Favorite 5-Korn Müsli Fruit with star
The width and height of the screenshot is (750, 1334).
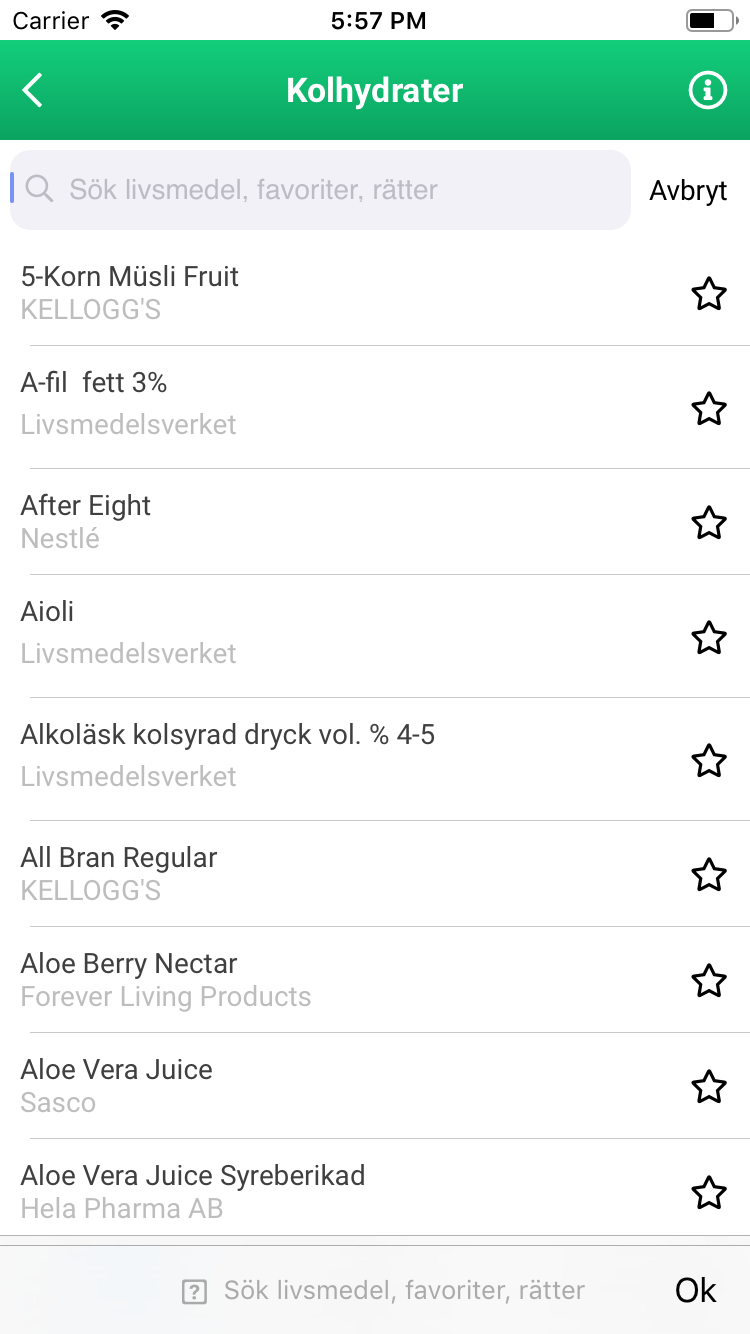point(709,294)
